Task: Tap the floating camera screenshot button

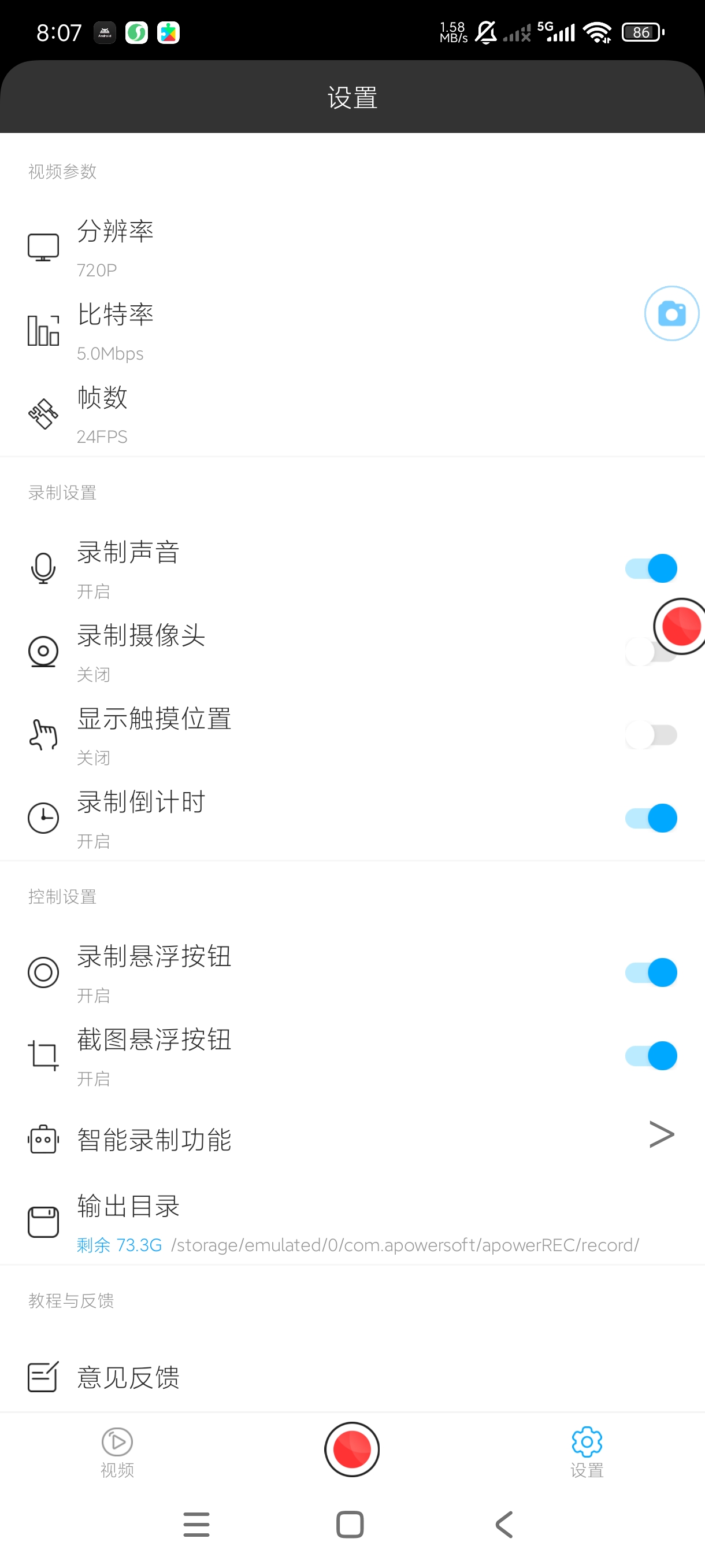Action: [x=671, y=313]
